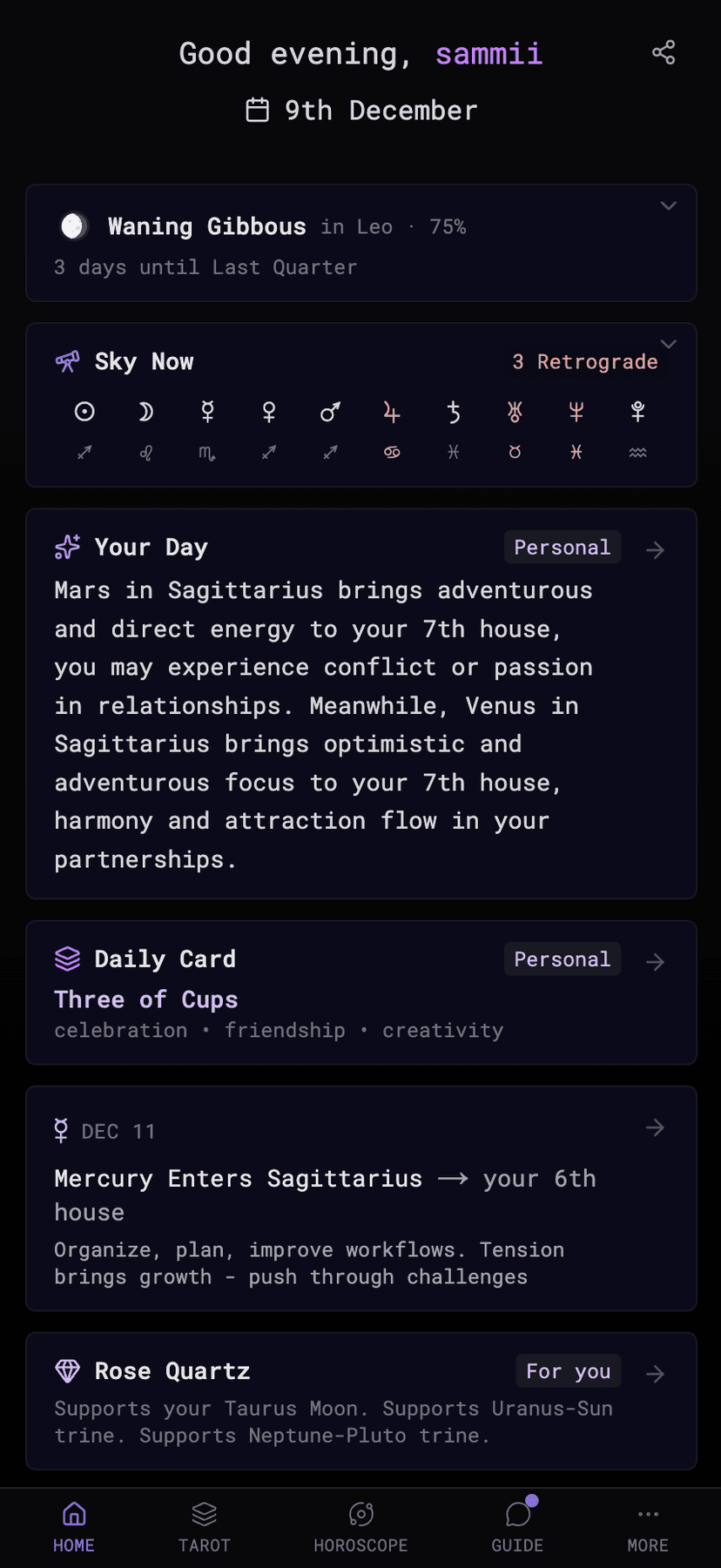Viewport: 721px width, 1568px height.
Task: Select the Sun symbol in Sky Now
Action: (x=84, y=412)
